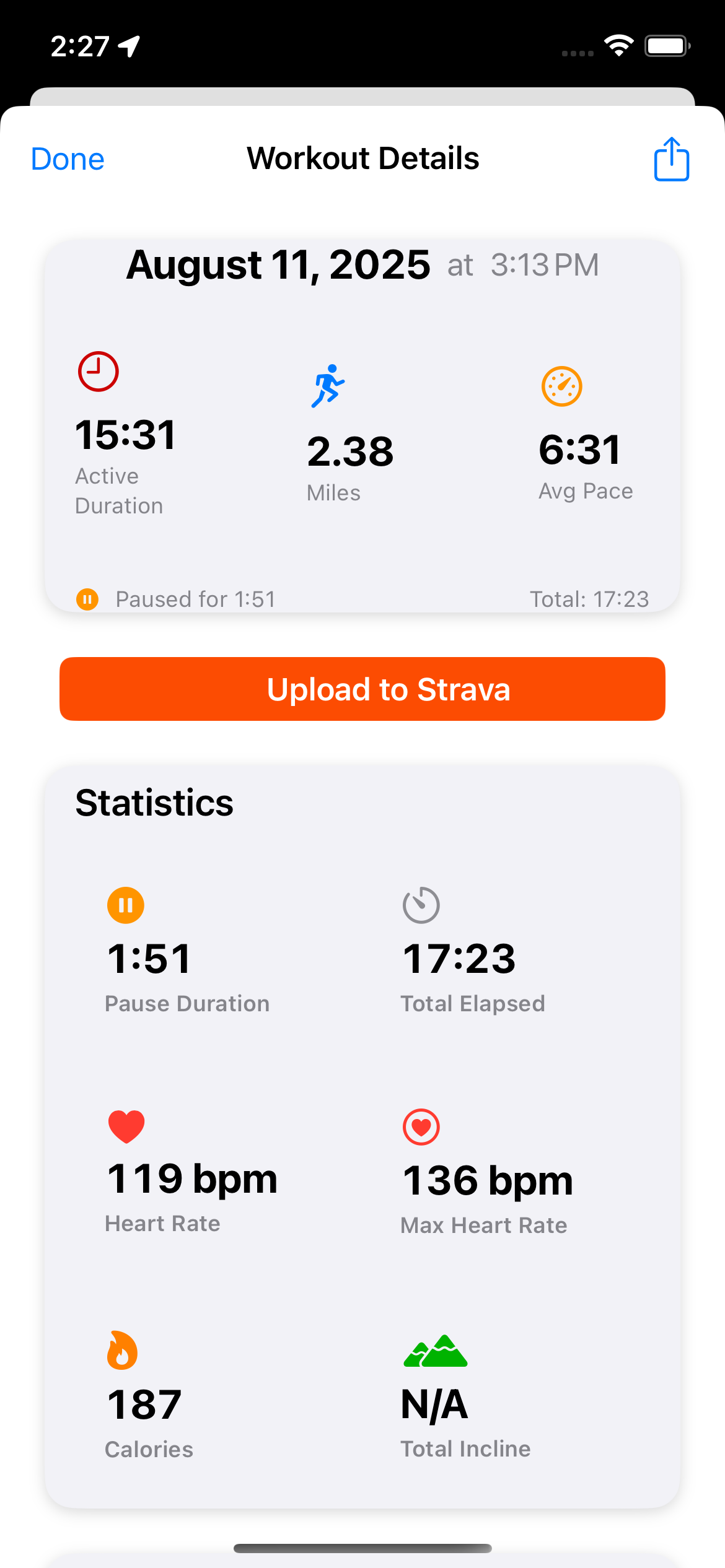
Task: Tap the stopwatch icon above Total Elapsed
Action: [421, 904]
